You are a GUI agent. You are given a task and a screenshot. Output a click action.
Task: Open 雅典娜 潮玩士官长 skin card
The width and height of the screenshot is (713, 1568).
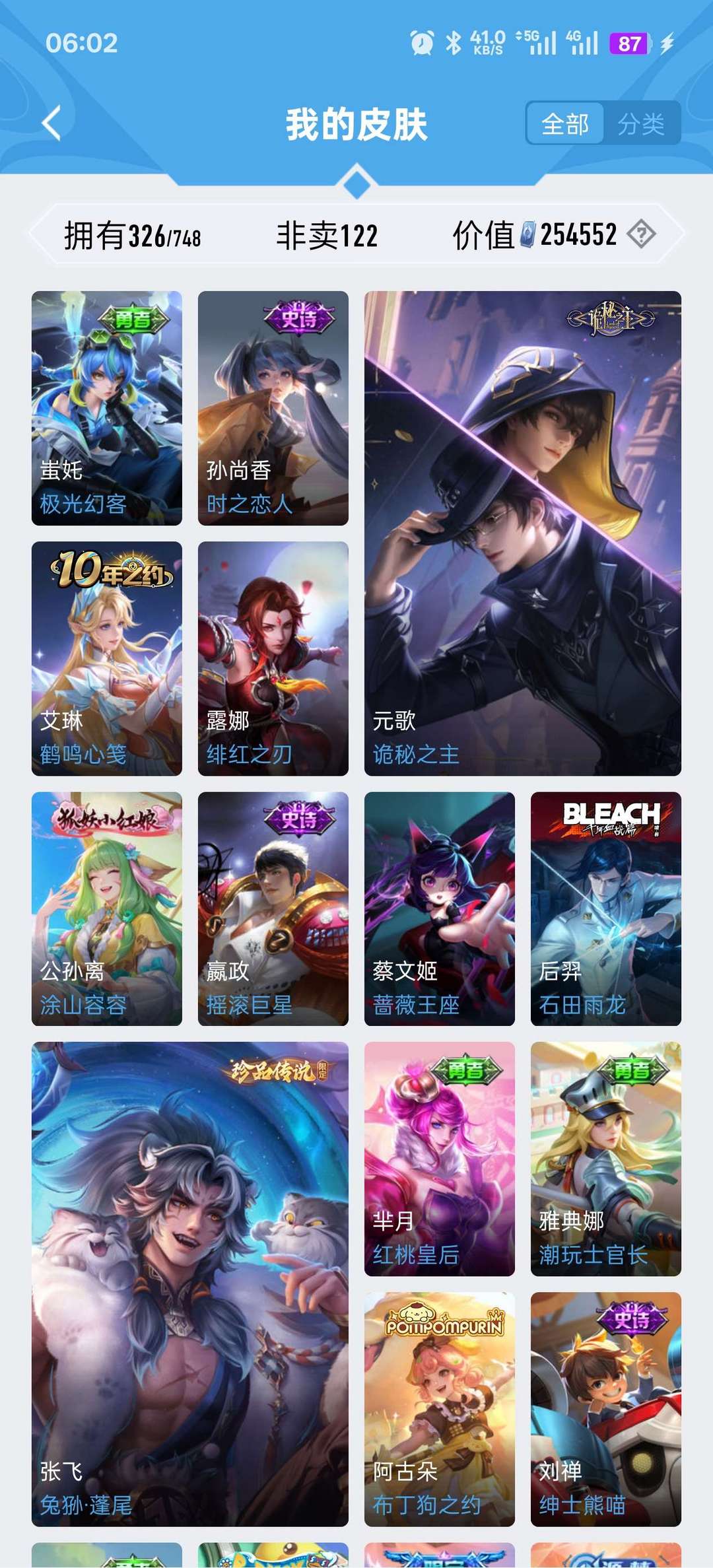pyautogui.click(x=605, y=1159)
